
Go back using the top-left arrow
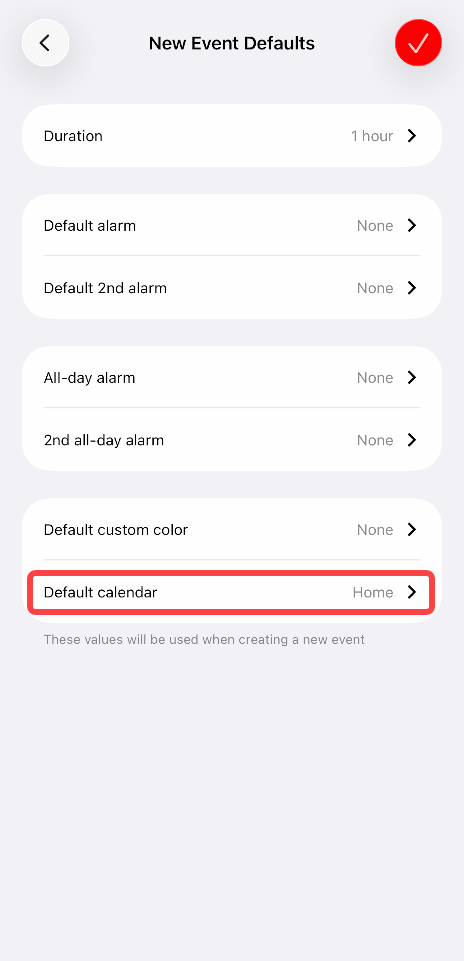coord(45,43)
